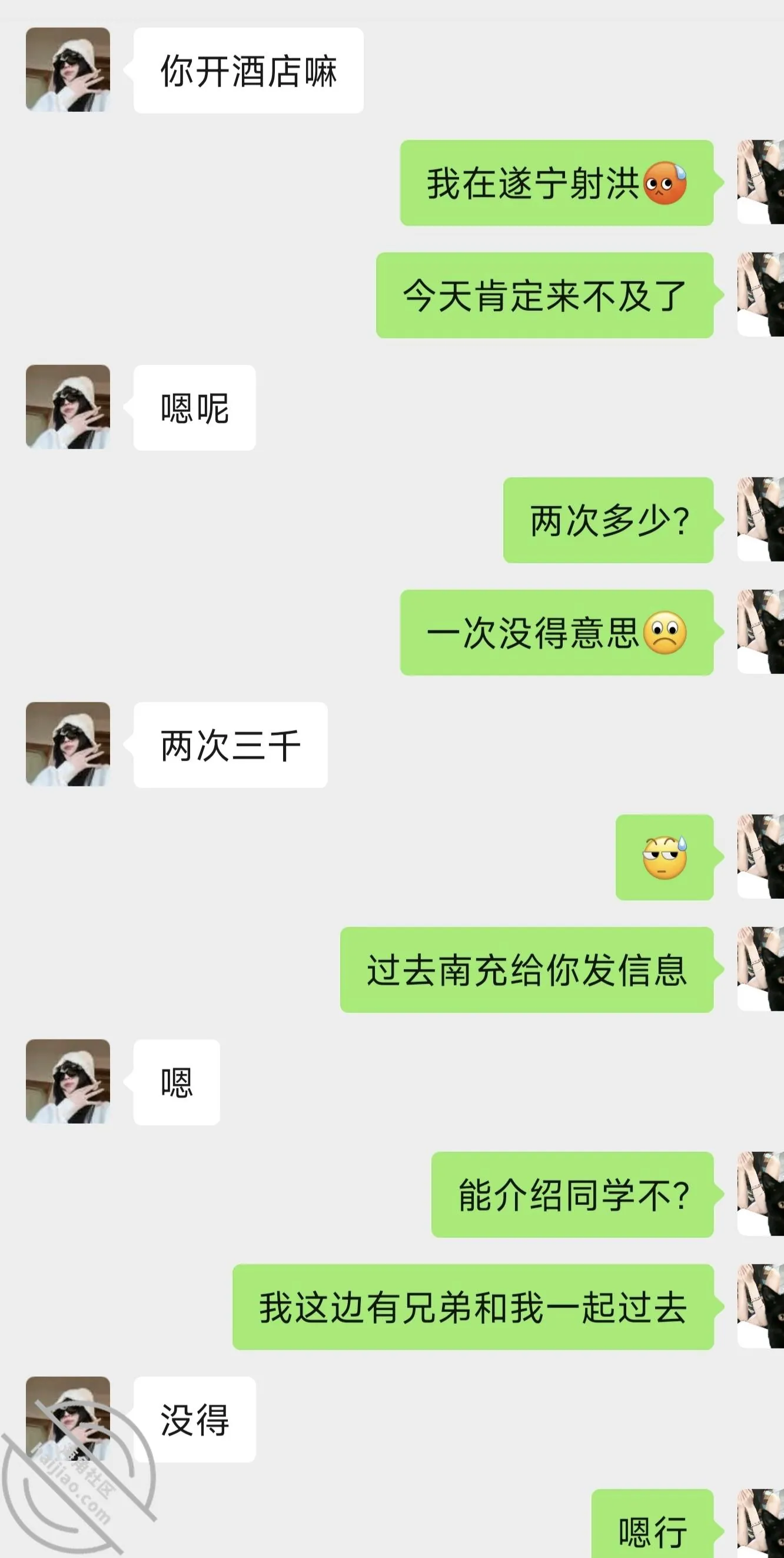Open contact avatar beside '你开酒店嘛' message

coord(68,69)
